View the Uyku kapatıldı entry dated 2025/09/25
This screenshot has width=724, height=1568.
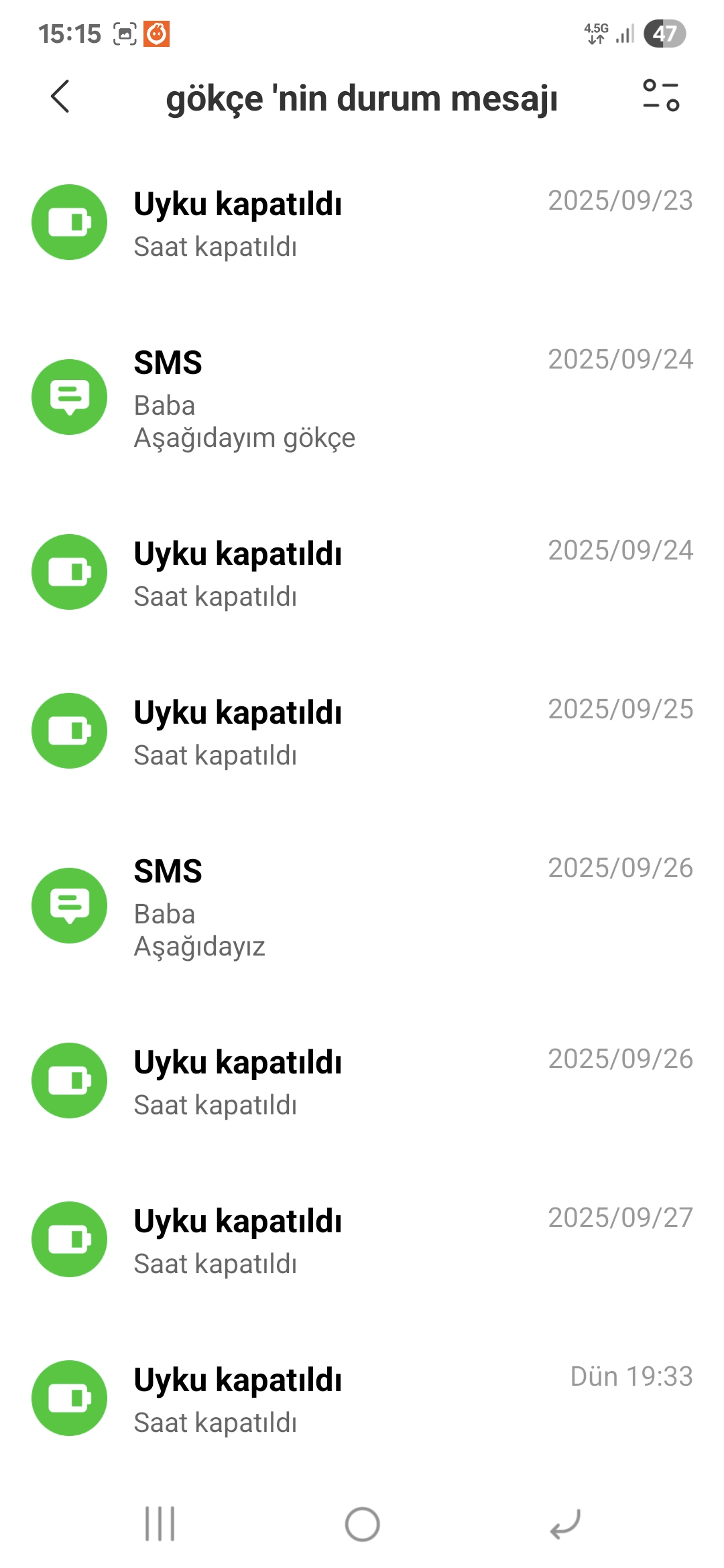coord(362,731)
